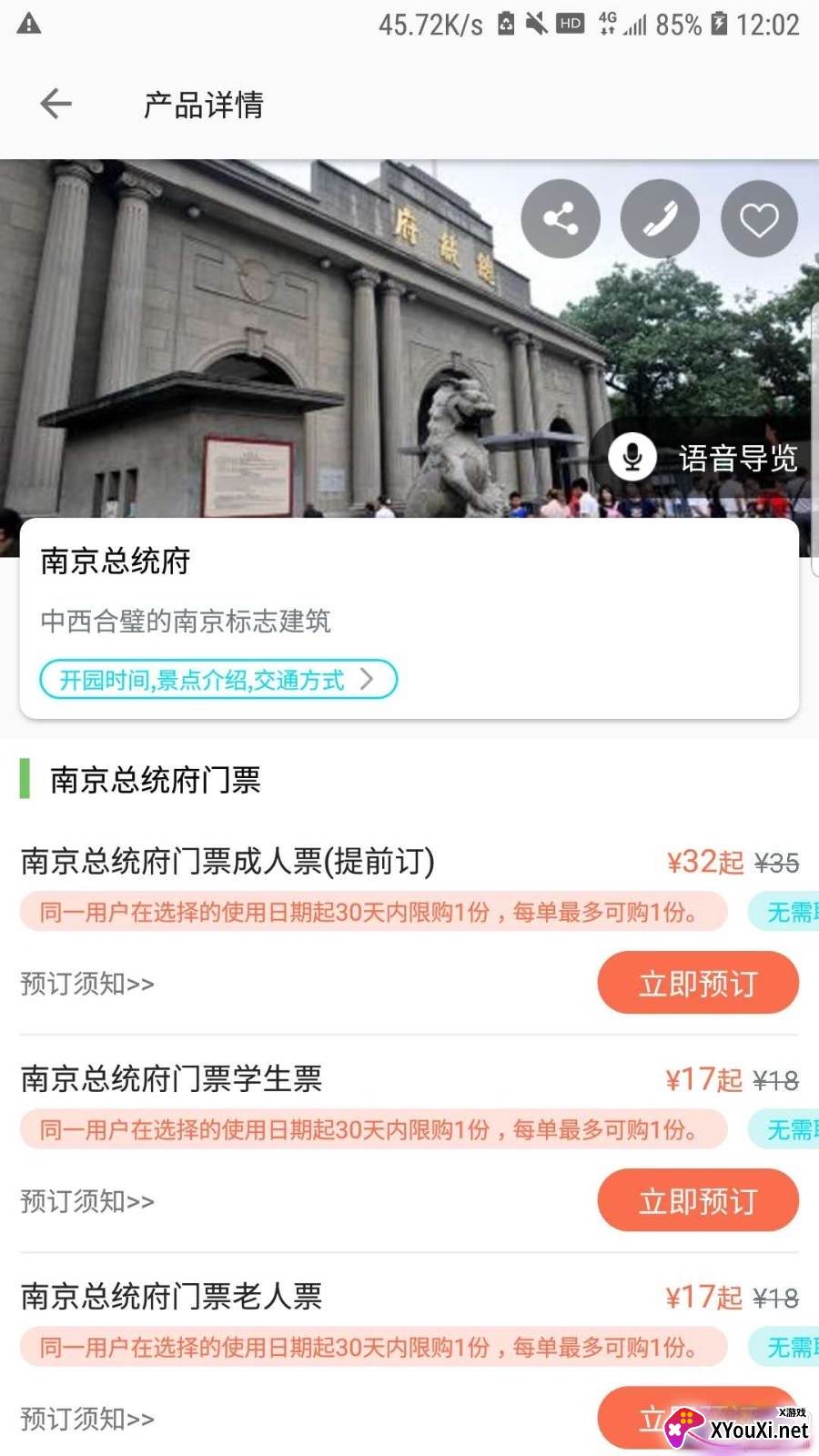Screen dimensions: 819x1456
Task: Open senior ticket 预订须知 link
Action: 86,1418
